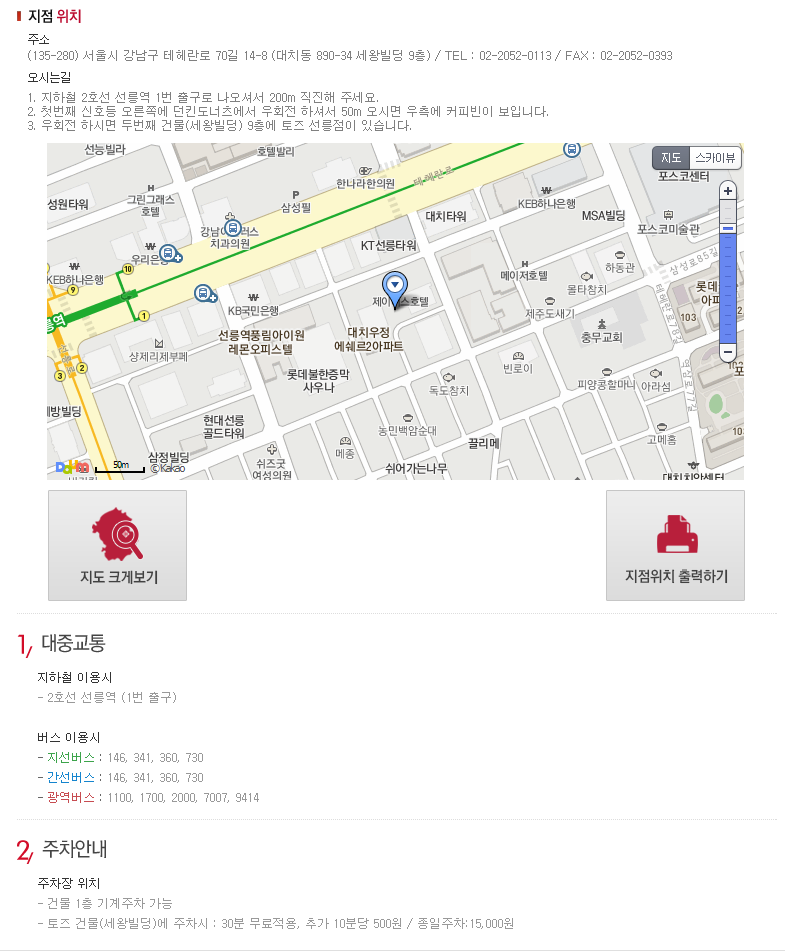This screenshot has width=785, height=951.
Task: Tap the blue location pin on map
Action: click(x=395, y=287)
